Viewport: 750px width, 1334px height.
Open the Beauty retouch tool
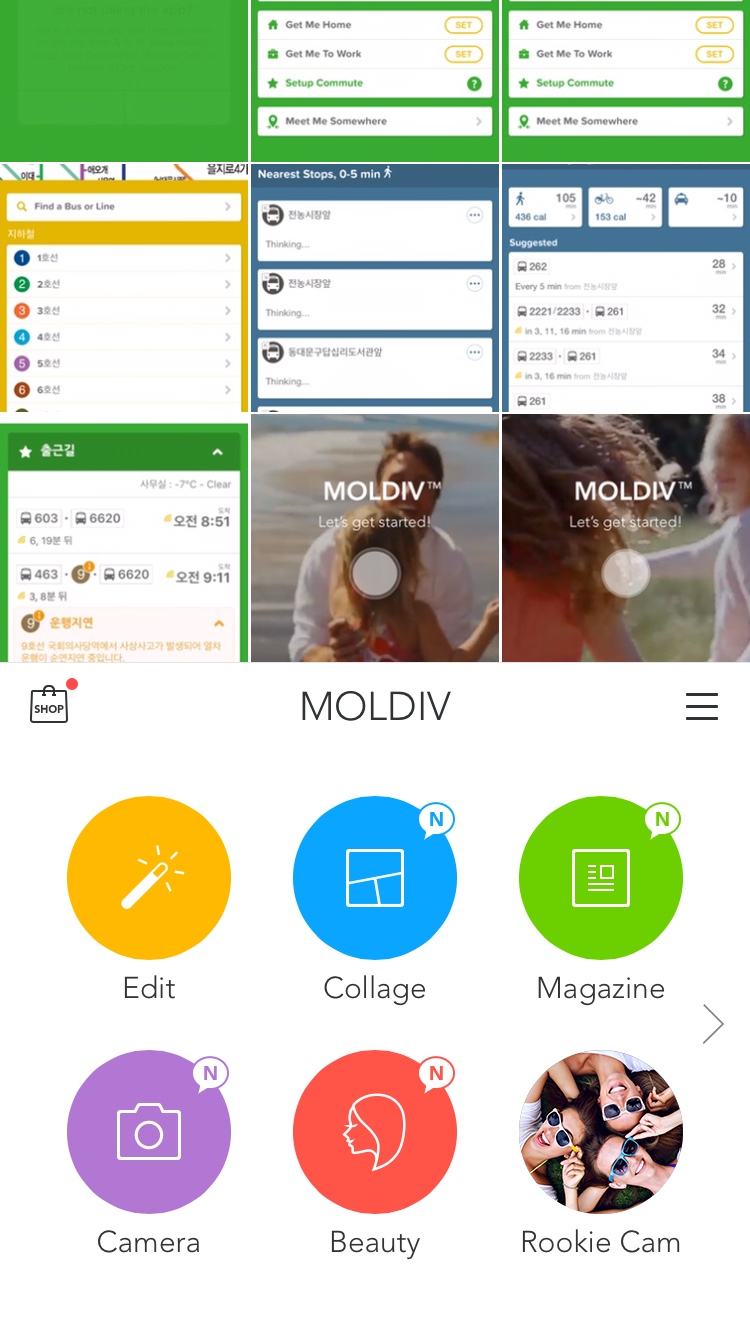(x=375, y=1132)
